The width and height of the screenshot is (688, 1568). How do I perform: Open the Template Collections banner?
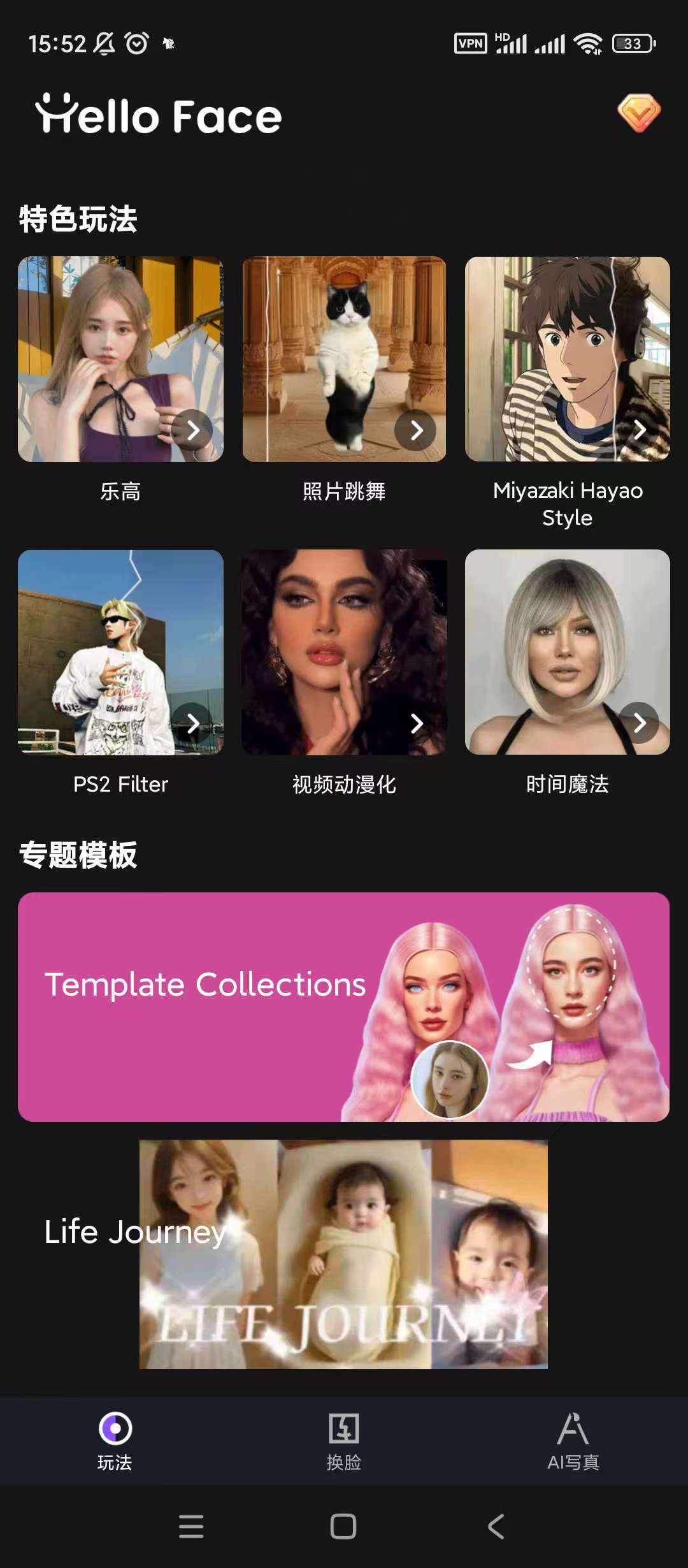pyautogui.click(x=343, y=1006)
